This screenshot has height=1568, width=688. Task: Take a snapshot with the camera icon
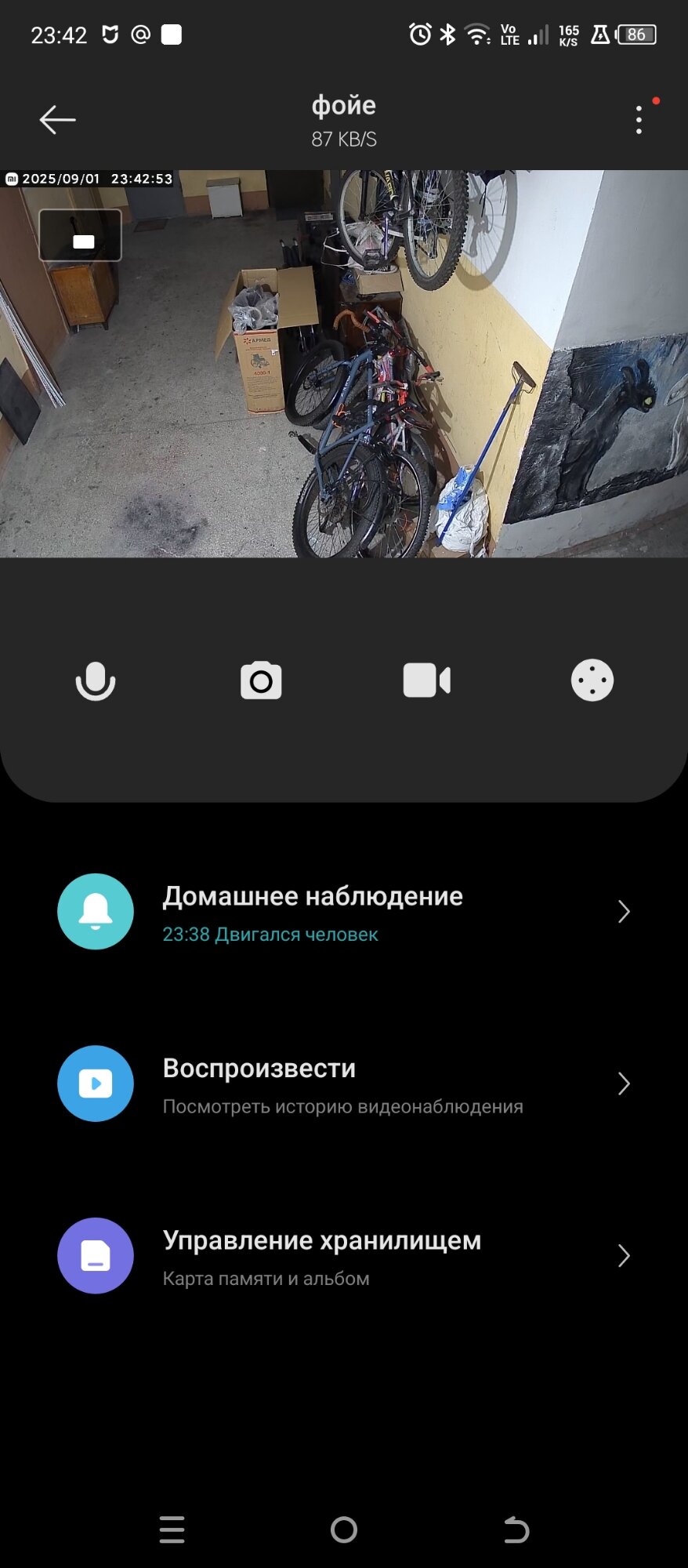[x=261, y=681]
